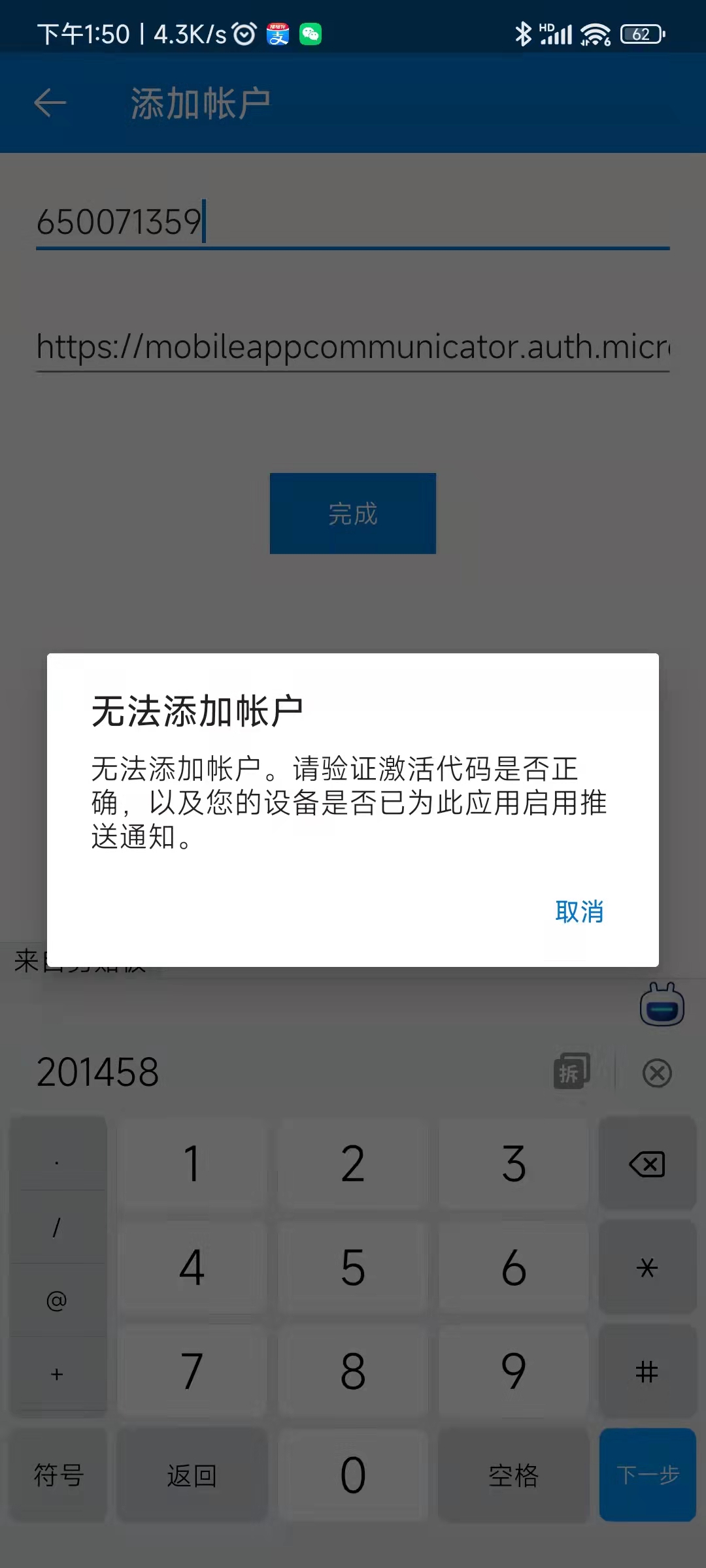Go back from 添加帐户 screen
The image size is (706, 1568).
[x=50, y=103]
